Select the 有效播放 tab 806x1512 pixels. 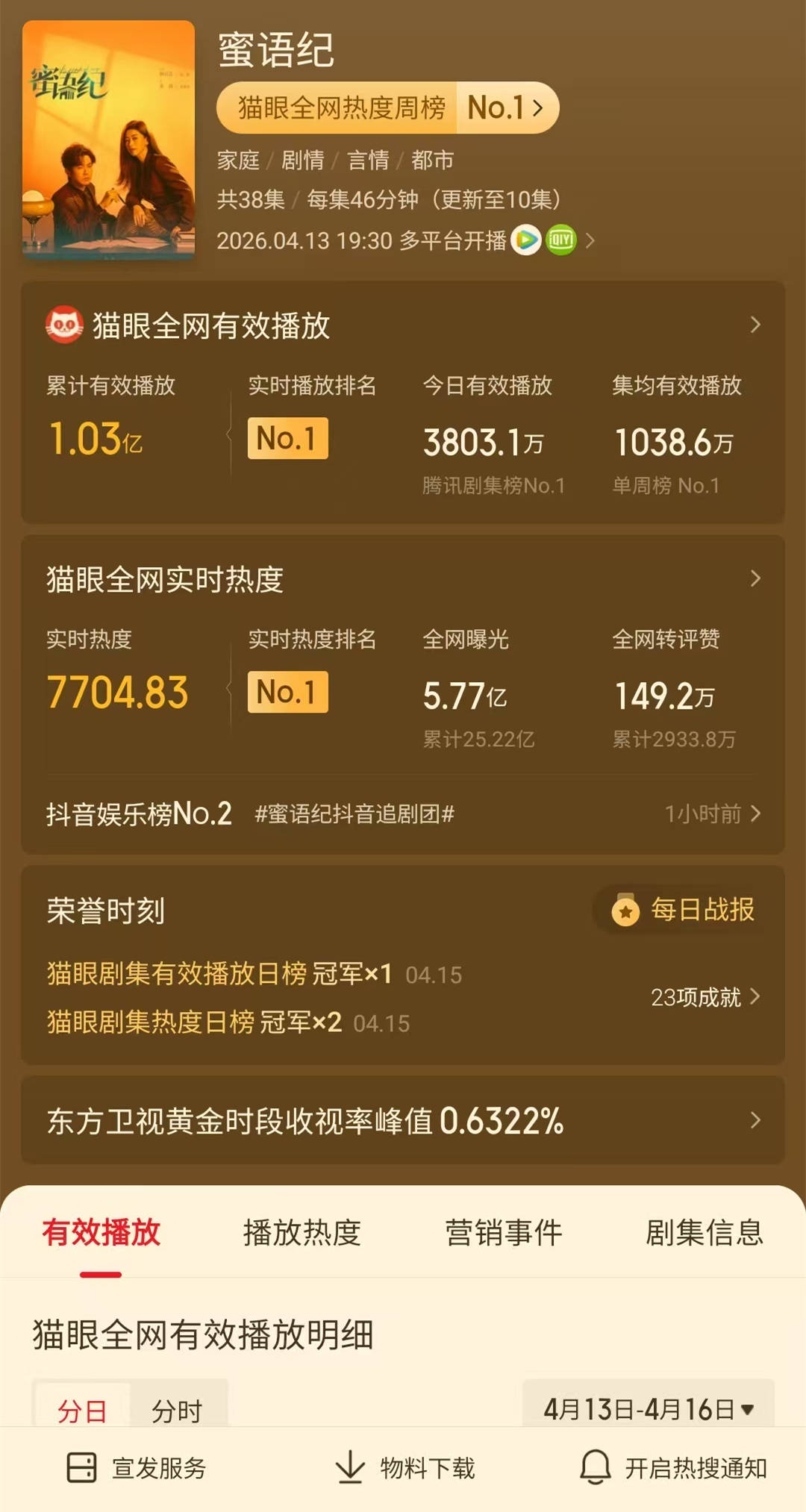101,1233
